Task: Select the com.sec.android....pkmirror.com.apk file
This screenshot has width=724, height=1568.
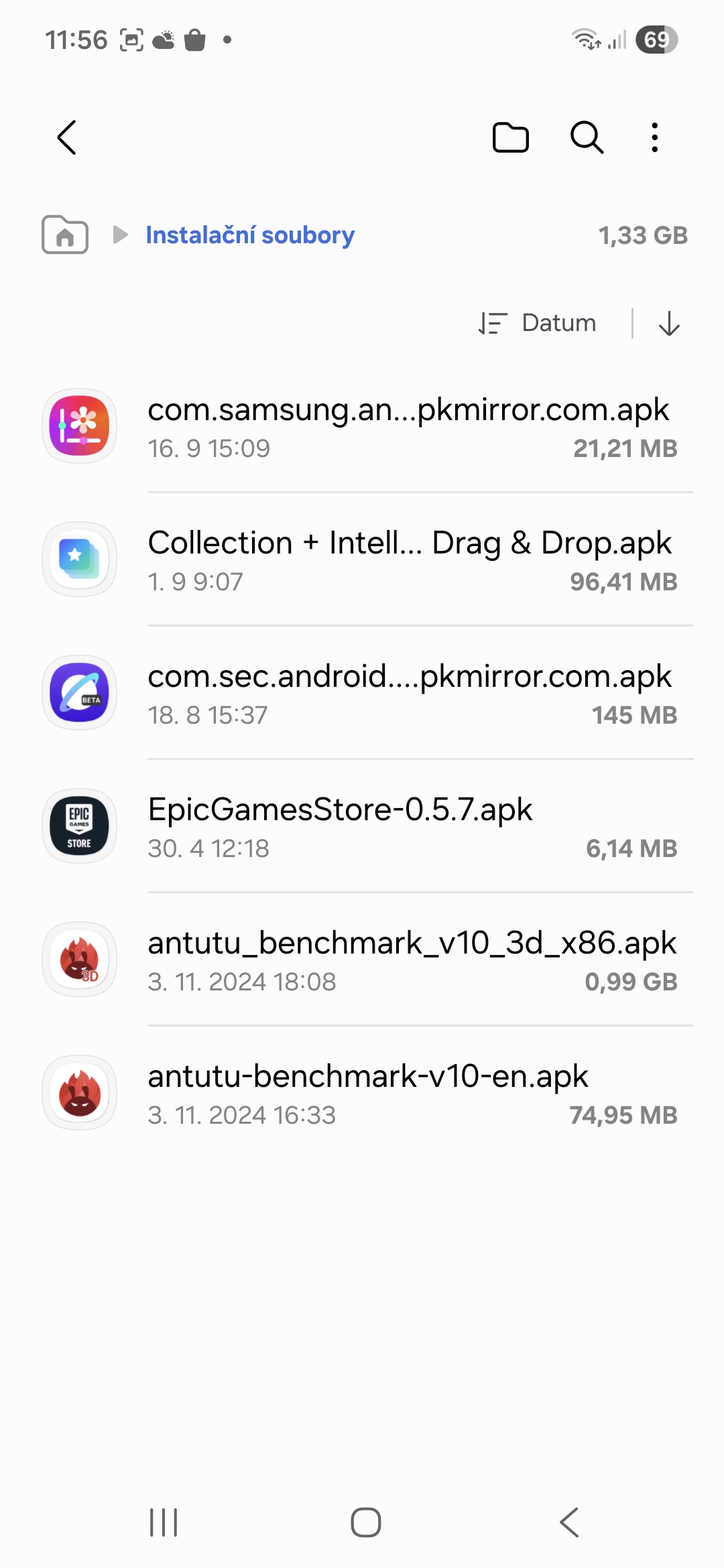Action: (x=409, y=693)
